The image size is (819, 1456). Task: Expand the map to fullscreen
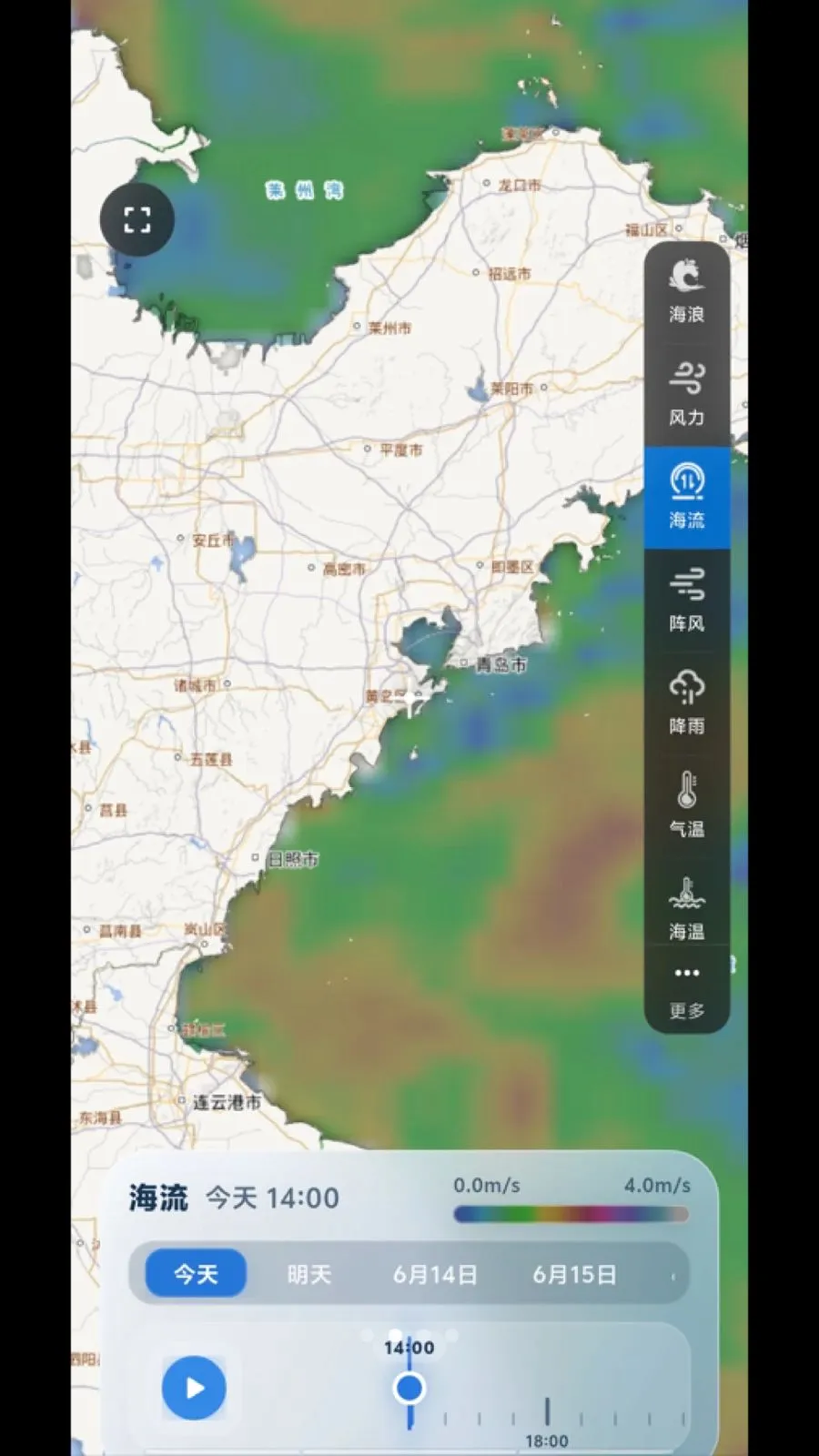click(x=136, y=219)
